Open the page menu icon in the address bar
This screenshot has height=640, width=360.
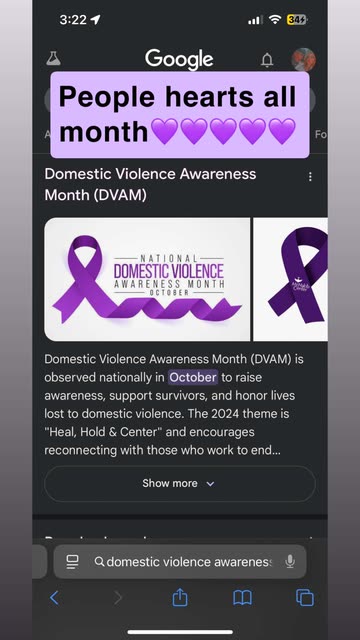(x=72, y=562)
